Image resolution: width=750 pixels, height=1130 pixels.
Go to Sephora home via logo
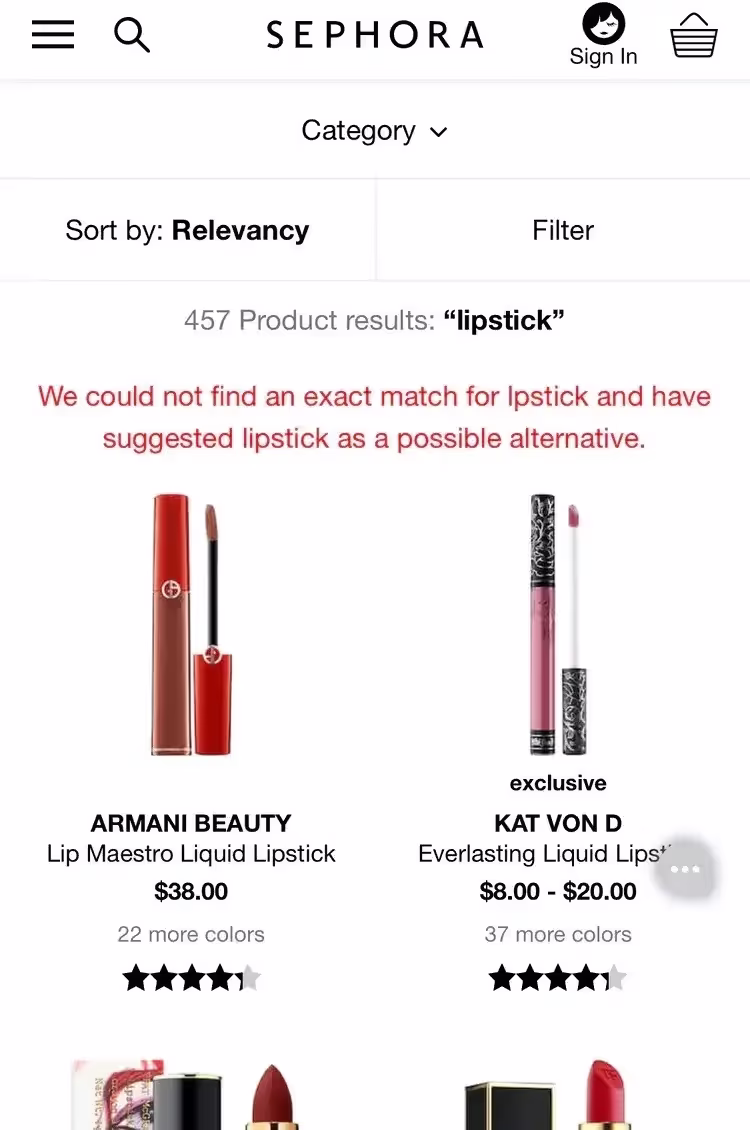tap(375, 36)
